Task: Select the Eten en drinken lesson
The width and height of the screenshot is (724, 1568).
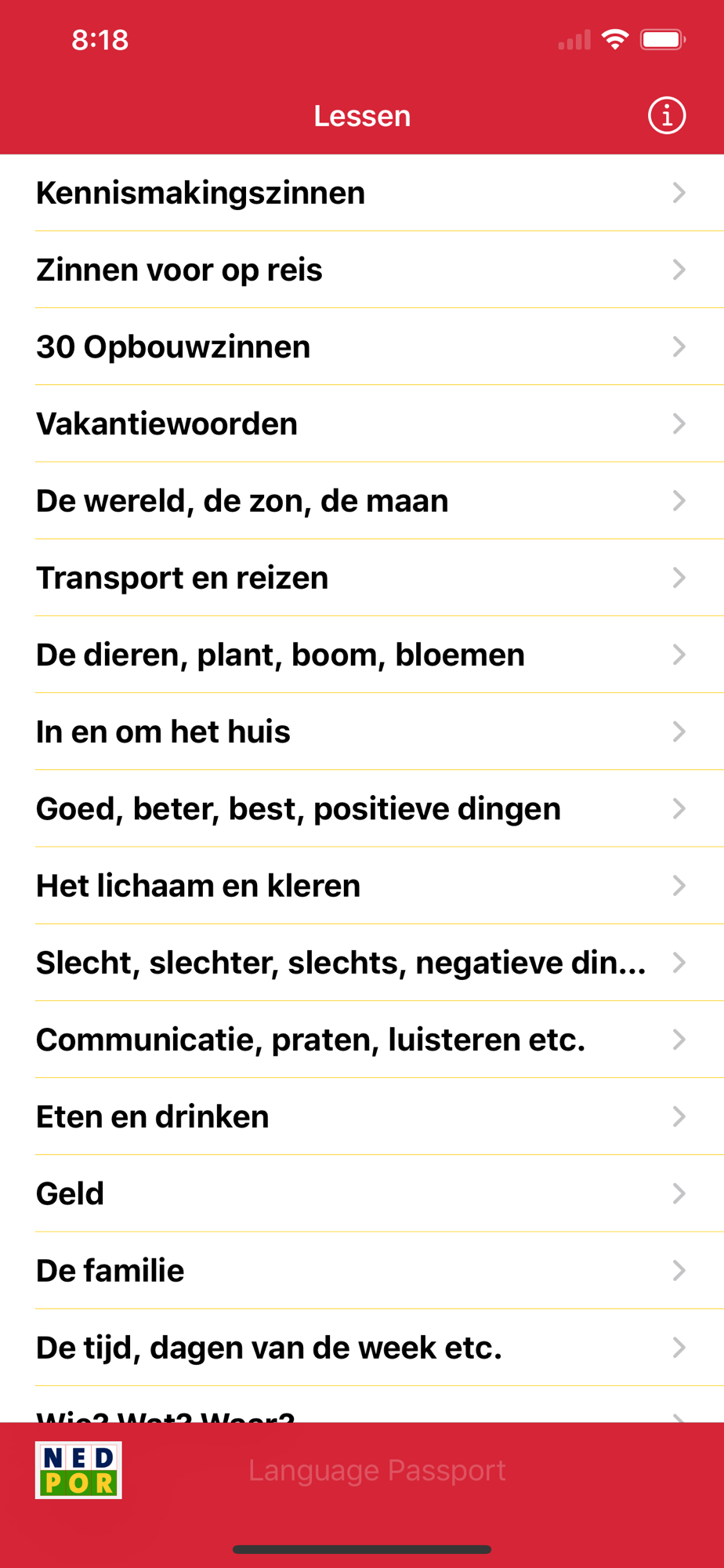Action: pos(362,1116)
